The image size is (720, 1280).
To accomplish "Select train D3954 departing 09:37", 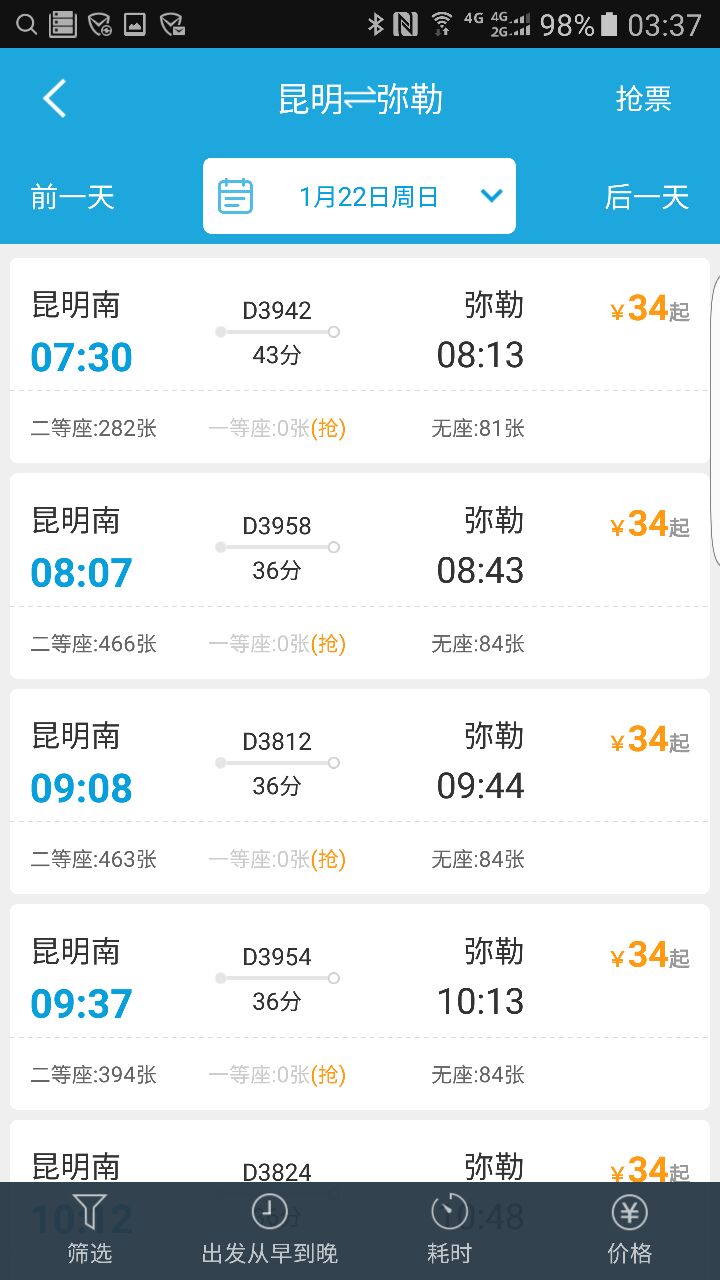I will pos(360,1007).
